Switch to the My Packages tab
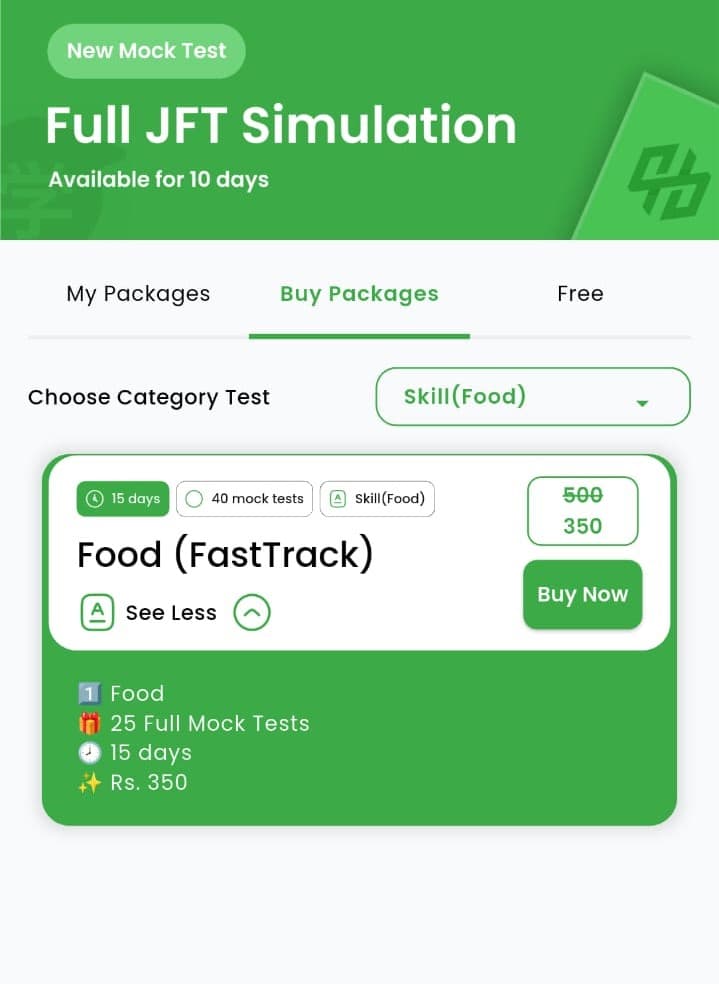This screenshot has width=719, height=984. 138,294
